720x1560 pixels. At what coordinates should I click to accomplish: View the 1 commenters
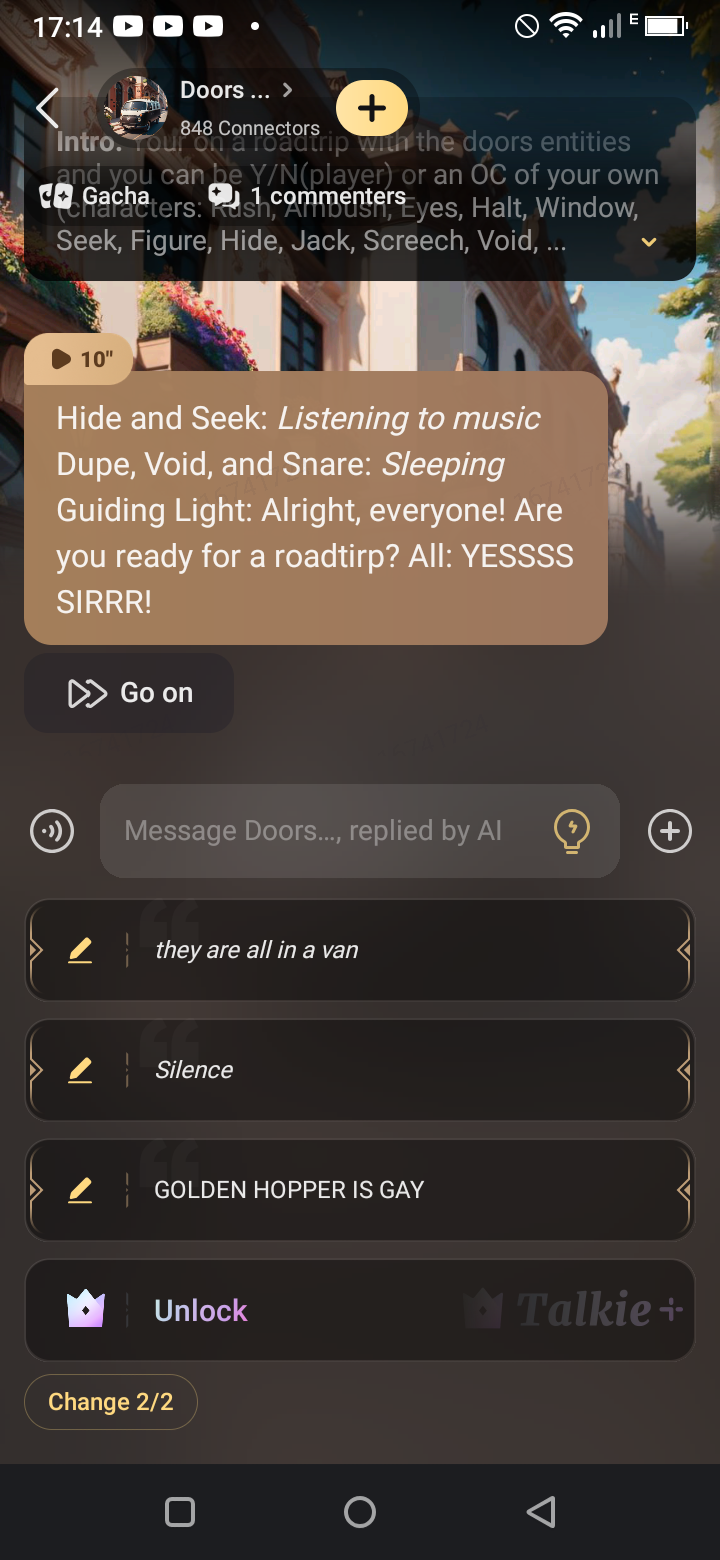coord(307,196)
